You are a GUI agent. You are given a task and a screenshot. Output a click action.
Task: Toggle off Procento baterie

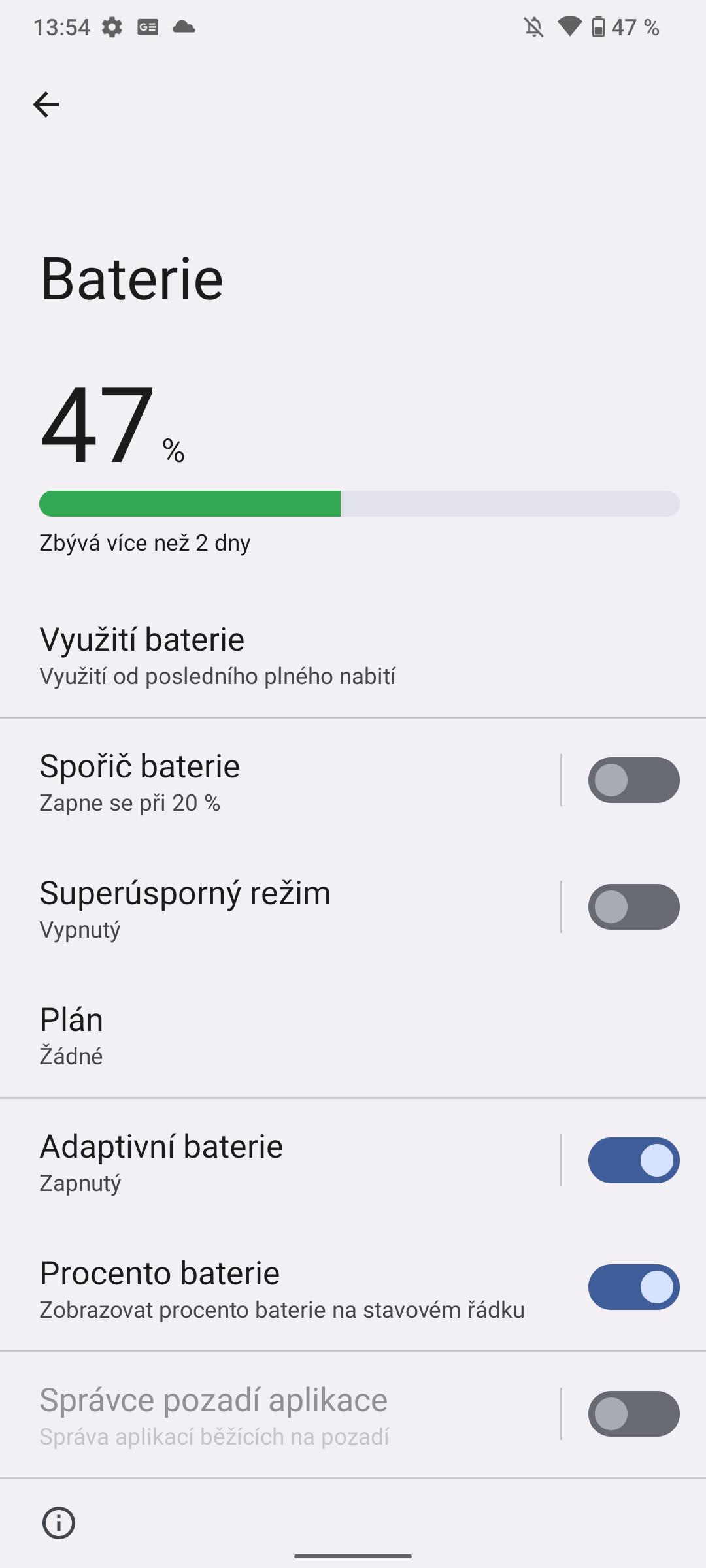(x=633, y=1287)
